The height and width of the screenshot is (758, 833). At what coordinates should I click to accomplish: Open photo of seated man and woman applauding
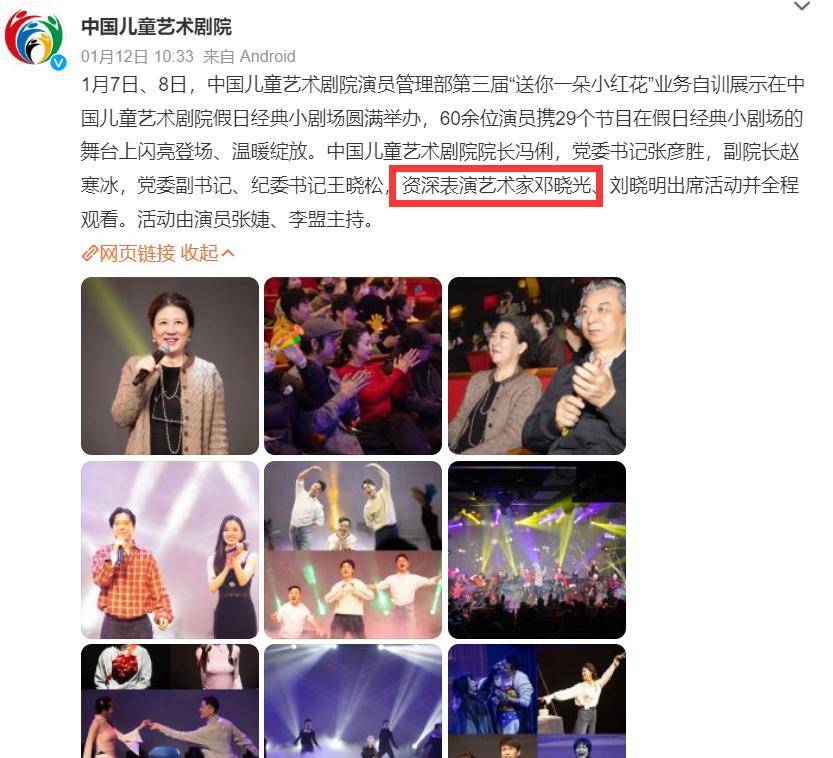[x=537, y=365]
